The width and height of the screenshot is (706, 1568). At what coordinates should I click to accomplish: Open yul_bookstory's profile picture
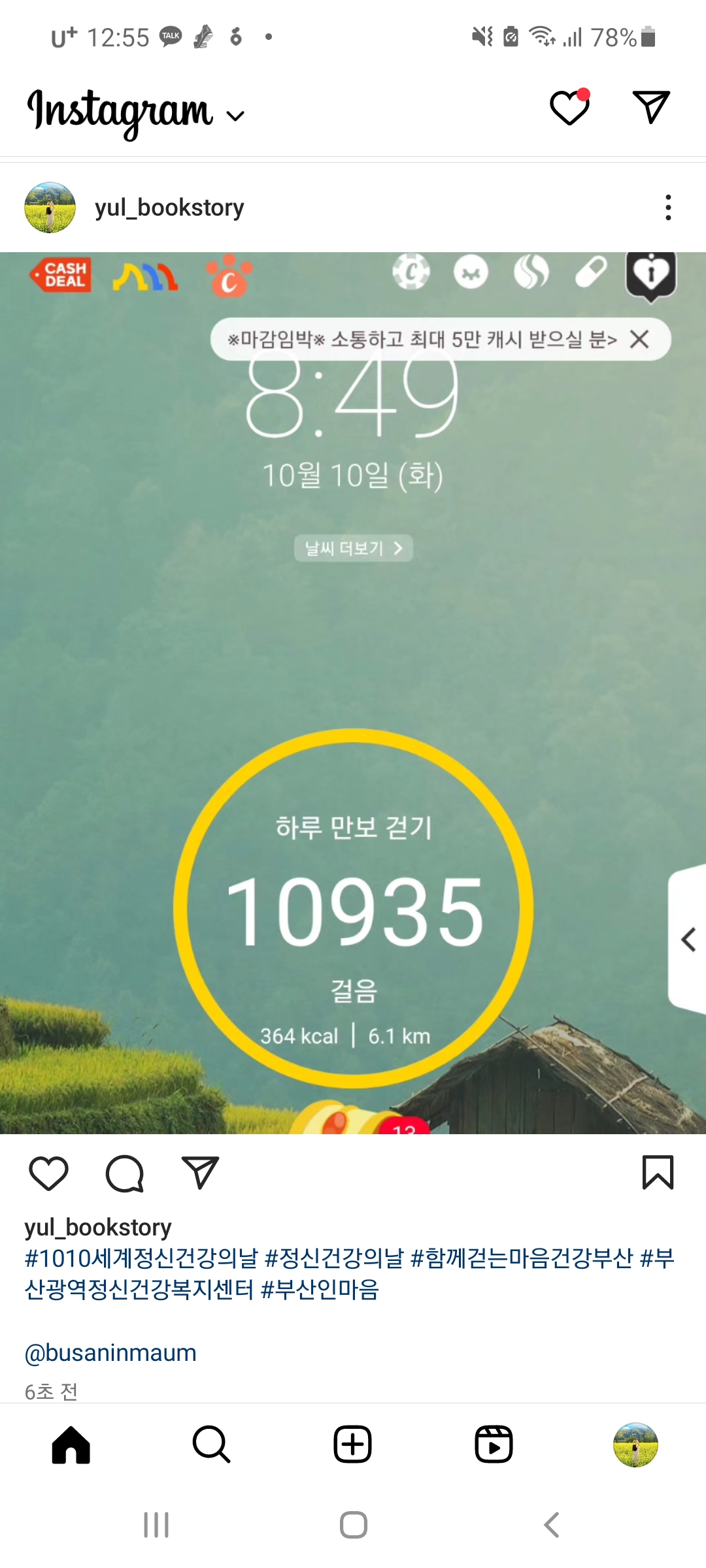[50, 208]
